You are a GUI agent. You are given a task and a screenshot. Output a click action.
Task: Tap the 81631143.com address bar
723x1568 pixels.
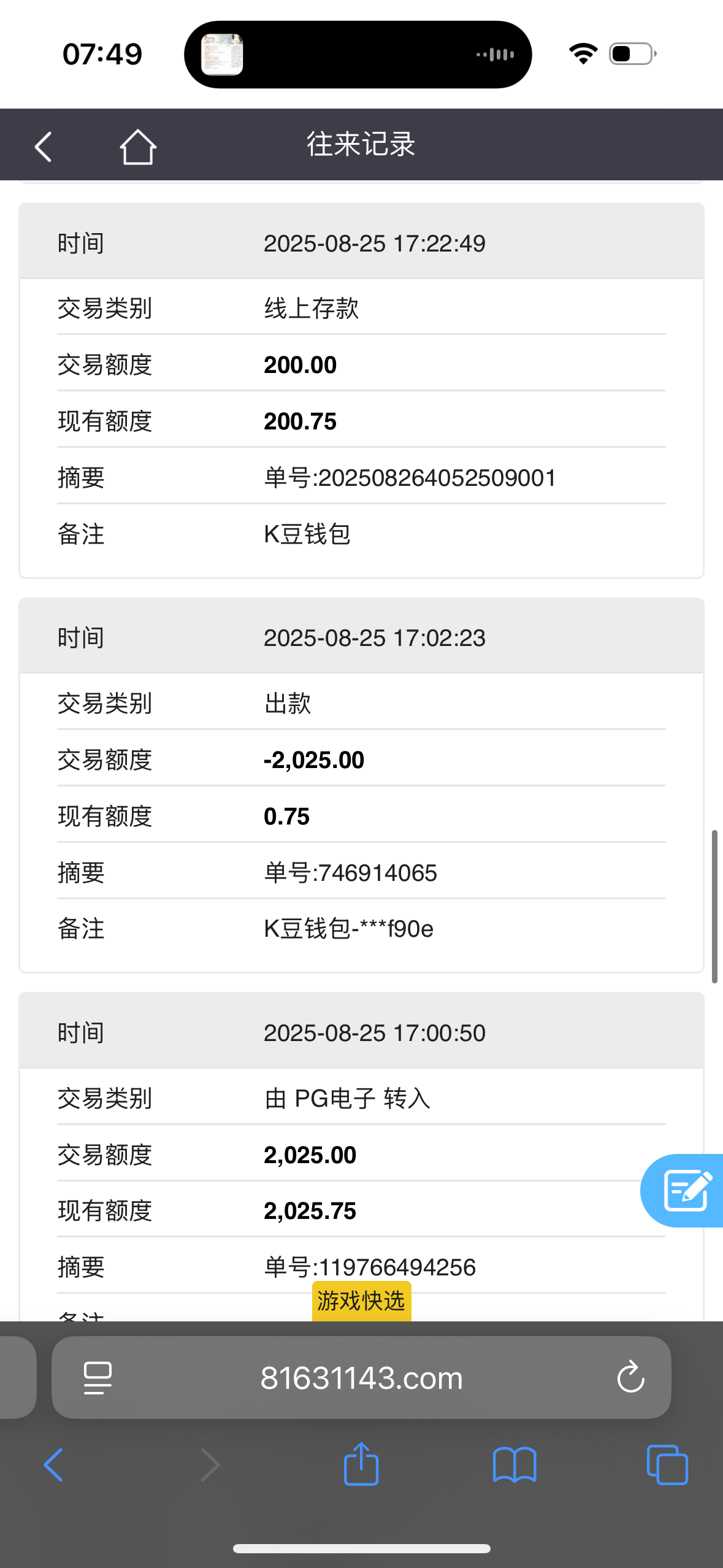tap(361, 1378)
